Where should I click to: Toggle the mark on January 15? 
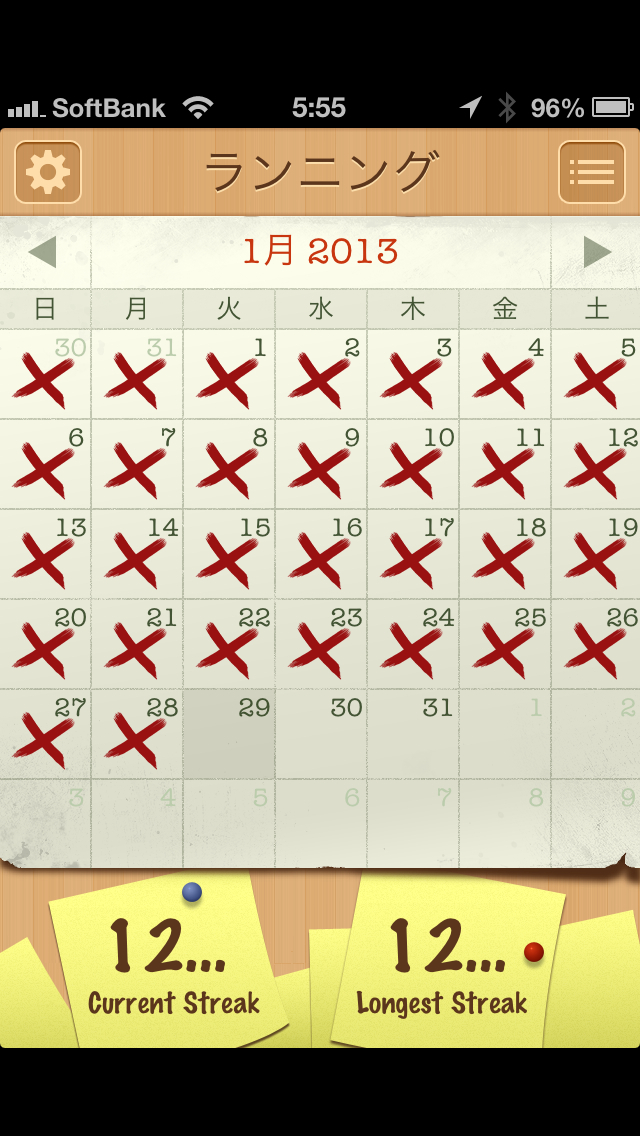(229, 554)
